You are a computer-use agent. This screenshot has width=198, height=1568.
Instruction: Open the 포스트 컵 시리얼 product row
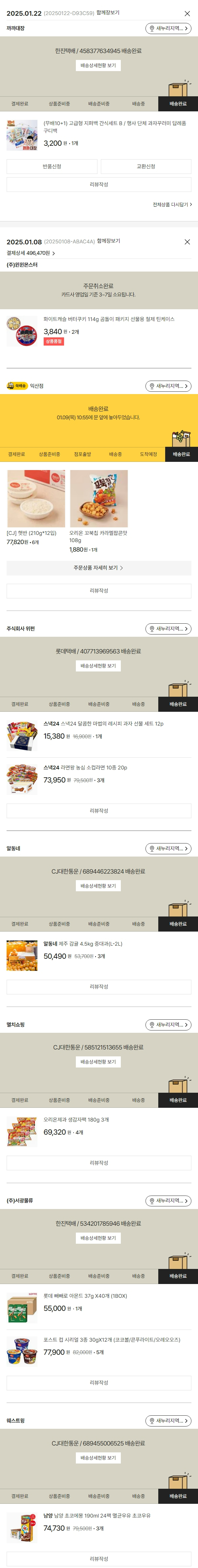[99, 1346]
